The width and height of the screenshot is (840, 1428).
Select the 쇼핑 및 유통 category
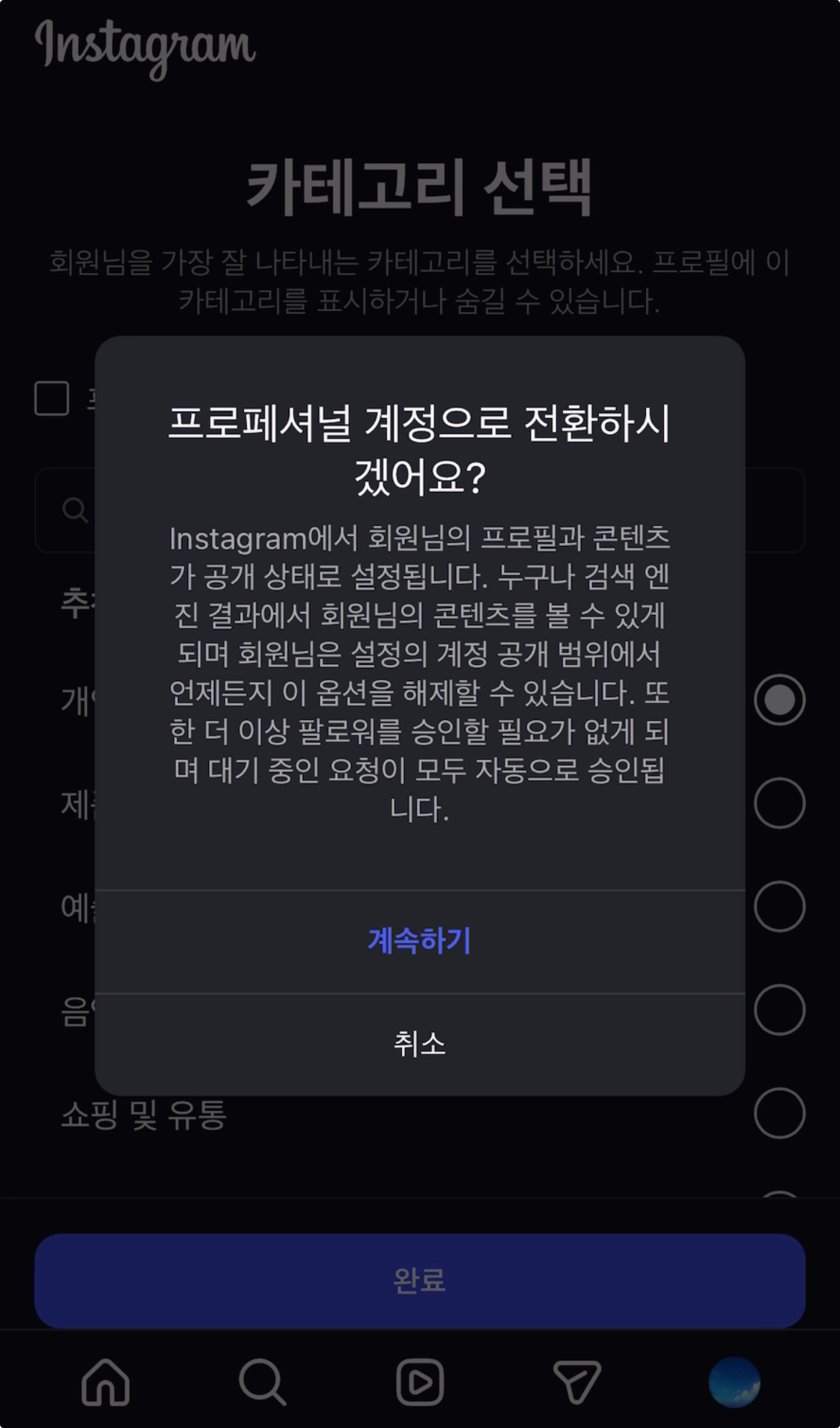tap(779, 1113)
